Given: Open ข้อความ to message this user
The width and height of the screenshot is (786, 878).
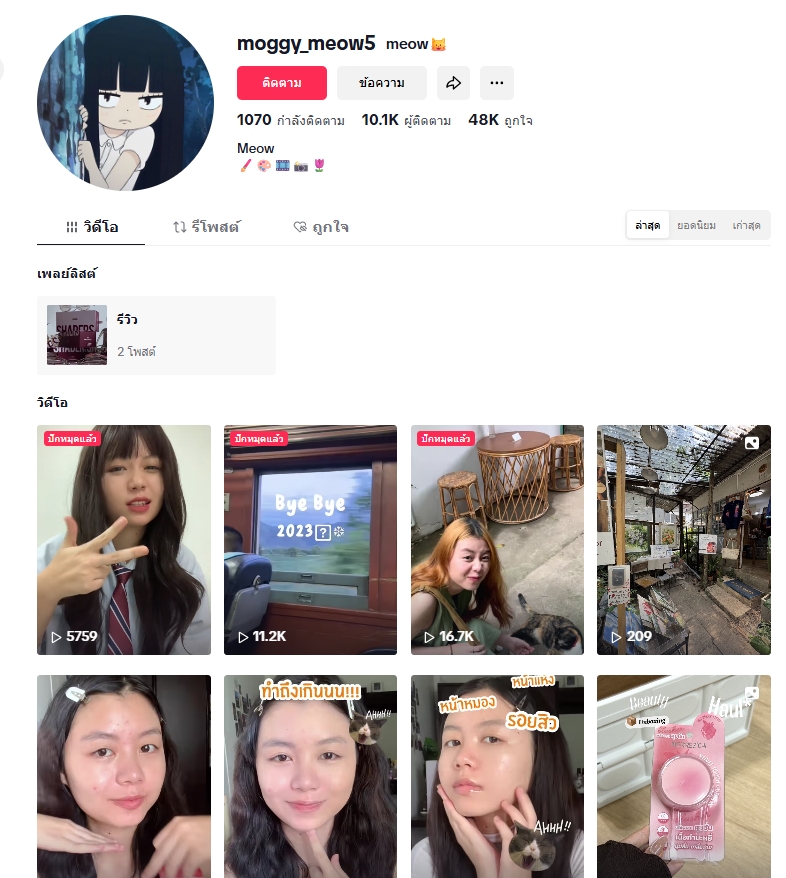Looking at the screenshot, I should (x=381, y=83).
